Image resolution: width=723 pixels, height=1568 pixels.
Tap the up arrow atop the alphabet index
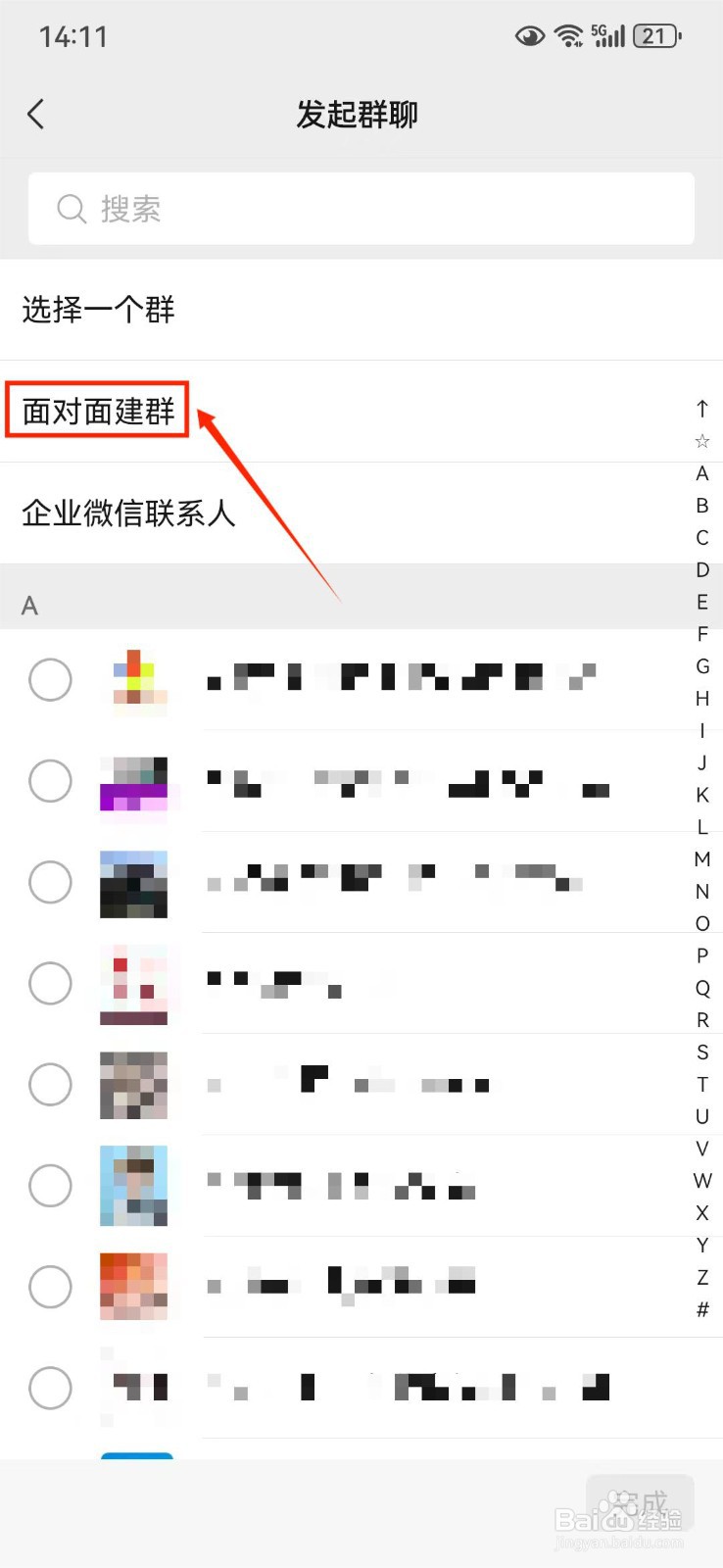[x=701, y=409]
